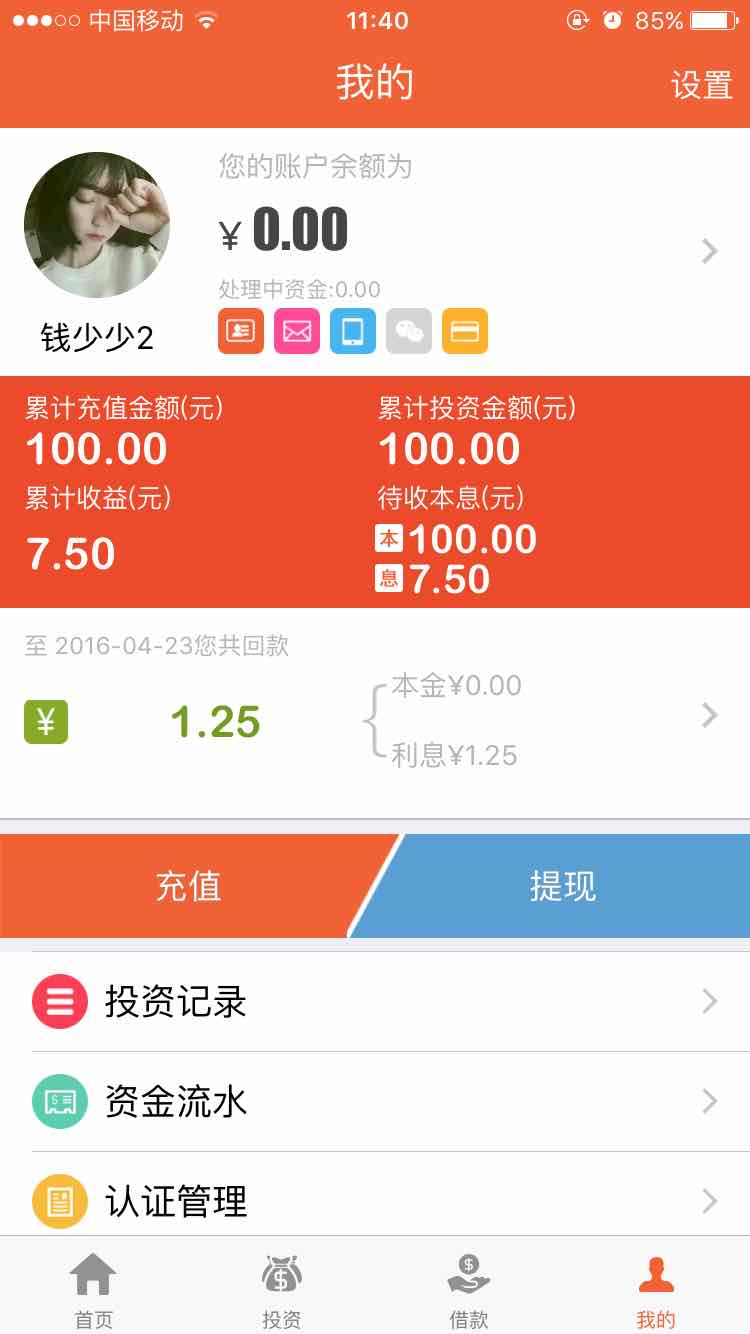Image resolution: width=750 pixels, height=1334 pixels.
Task: Tap the 提现 withdraw button
Action: click(x=563, y=886)
